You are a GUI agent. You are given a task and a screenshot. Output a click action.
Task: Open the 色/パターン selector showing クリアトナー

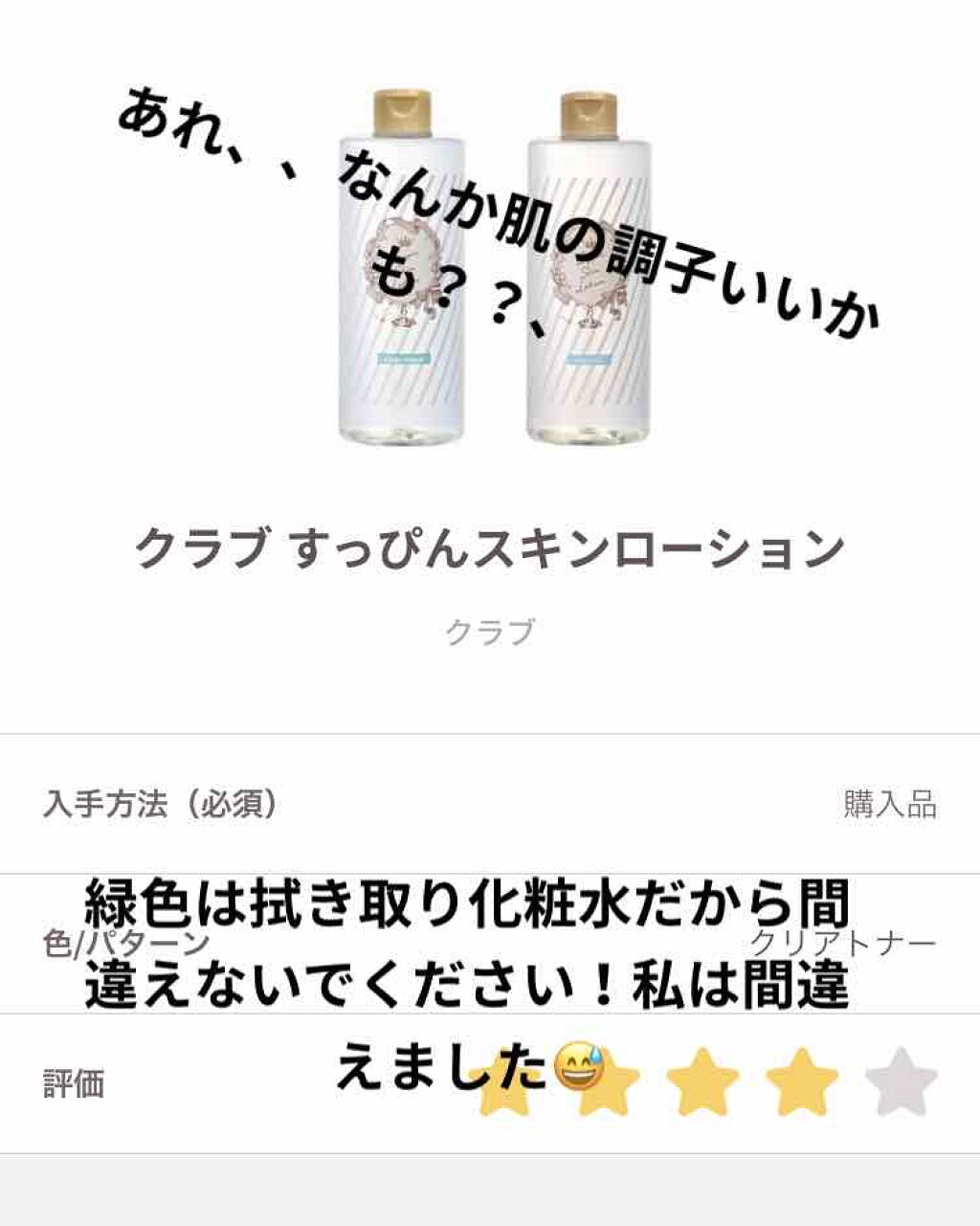(842, 943)
